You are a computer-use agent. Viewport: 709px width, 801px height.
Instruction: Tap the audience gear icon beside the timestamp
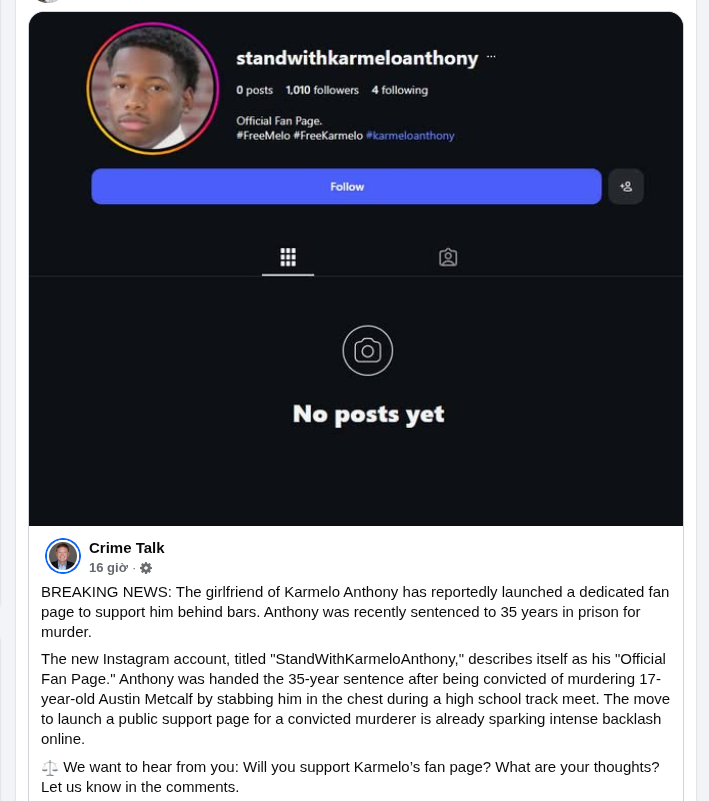click(146, 568)
